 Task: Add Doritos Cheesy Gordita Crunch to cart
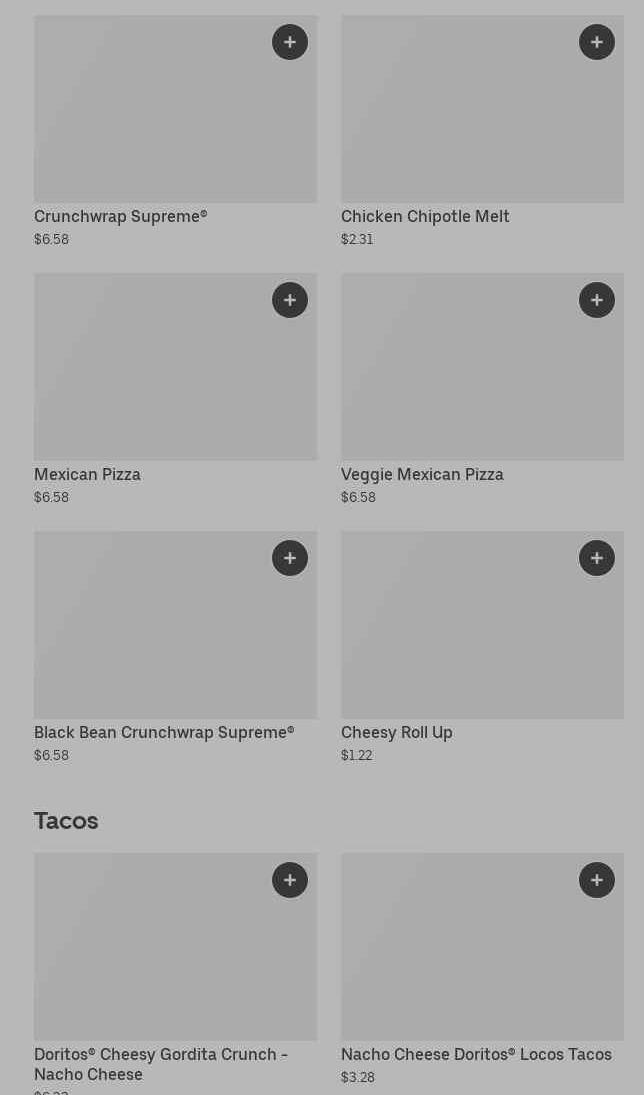(x=290, y=880)
